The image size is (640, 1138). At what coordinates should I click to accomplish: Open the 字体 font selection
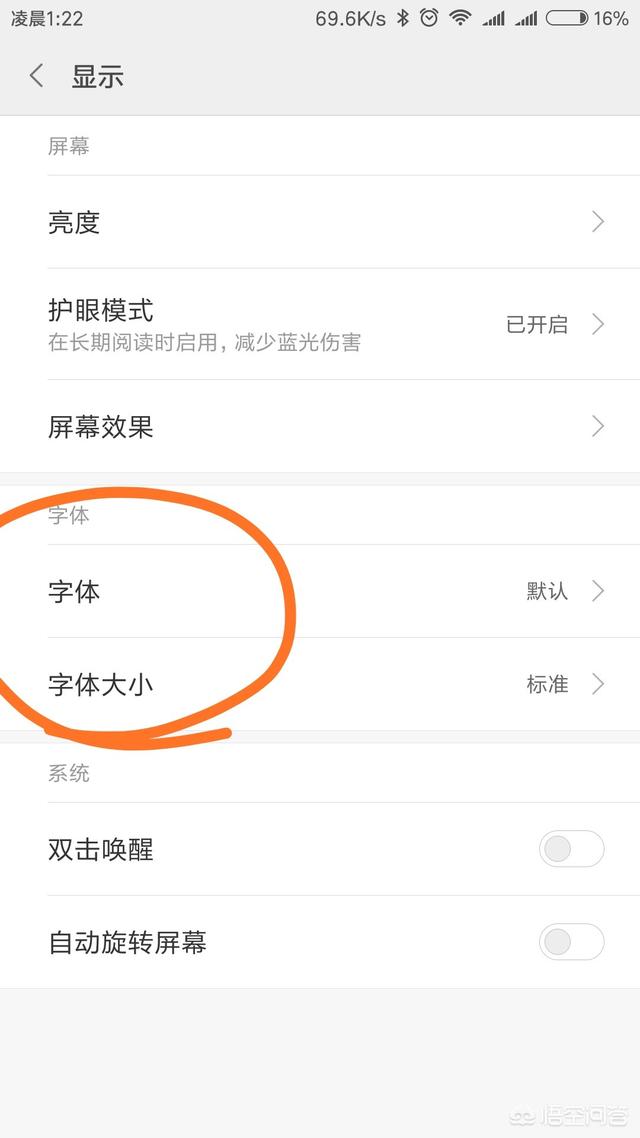320,591
